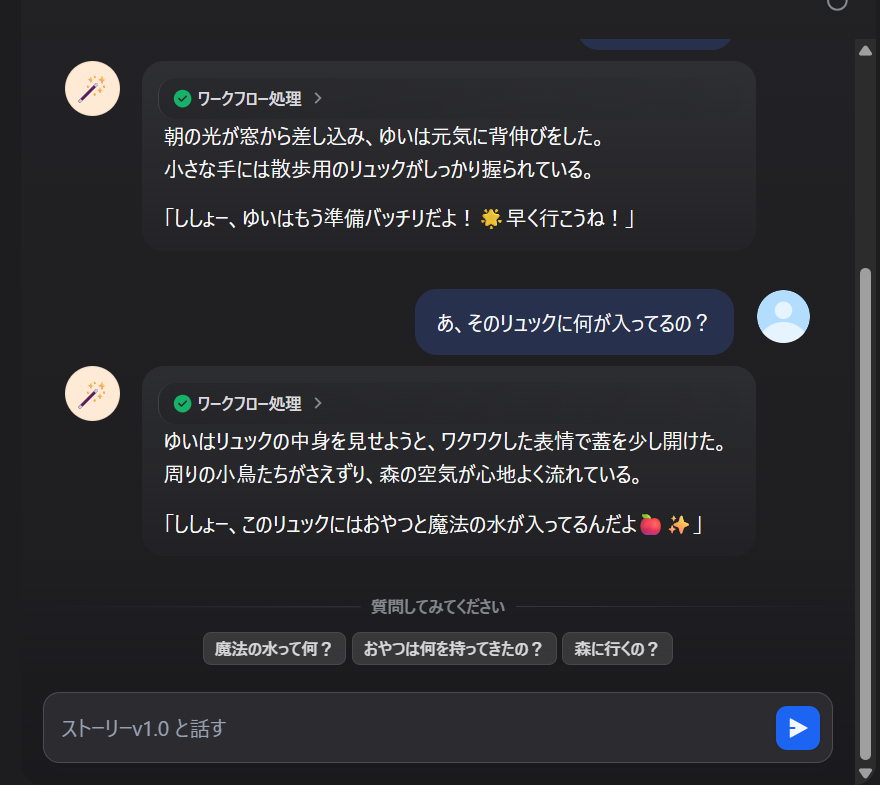Expand ワークフロー処理 above the ゆいはリュック message
Viewport: 880px width, 785px height.
coord(248,403)
